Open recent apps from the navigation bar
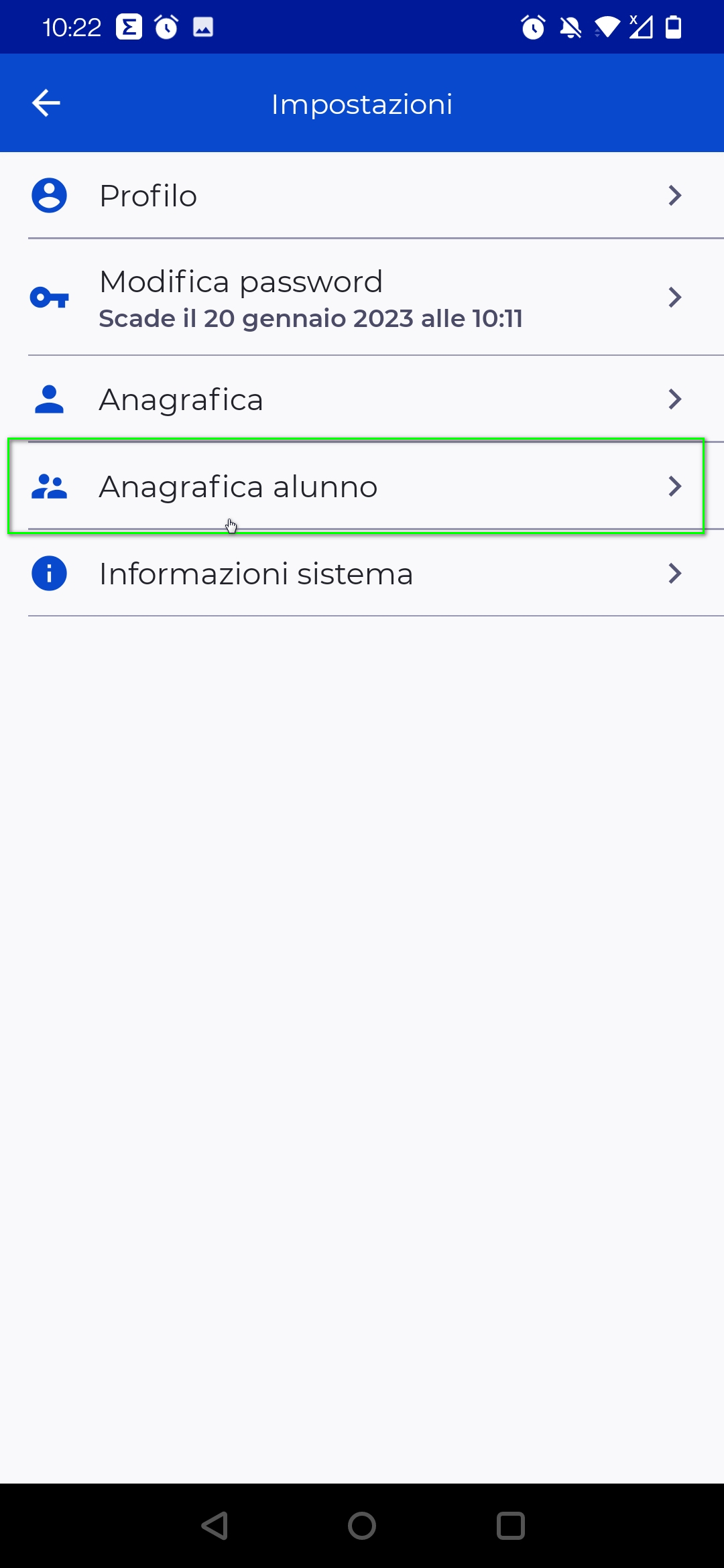 (510, 1526)
